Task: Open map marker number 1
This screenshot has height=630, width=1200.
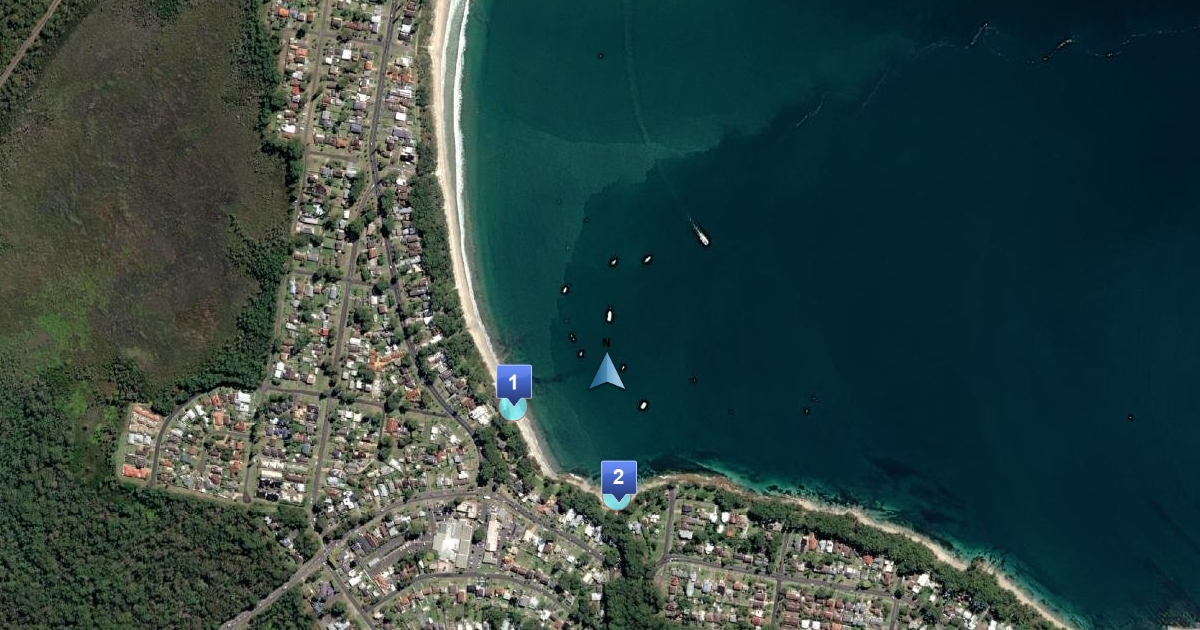Action: [x=513, y=383]
